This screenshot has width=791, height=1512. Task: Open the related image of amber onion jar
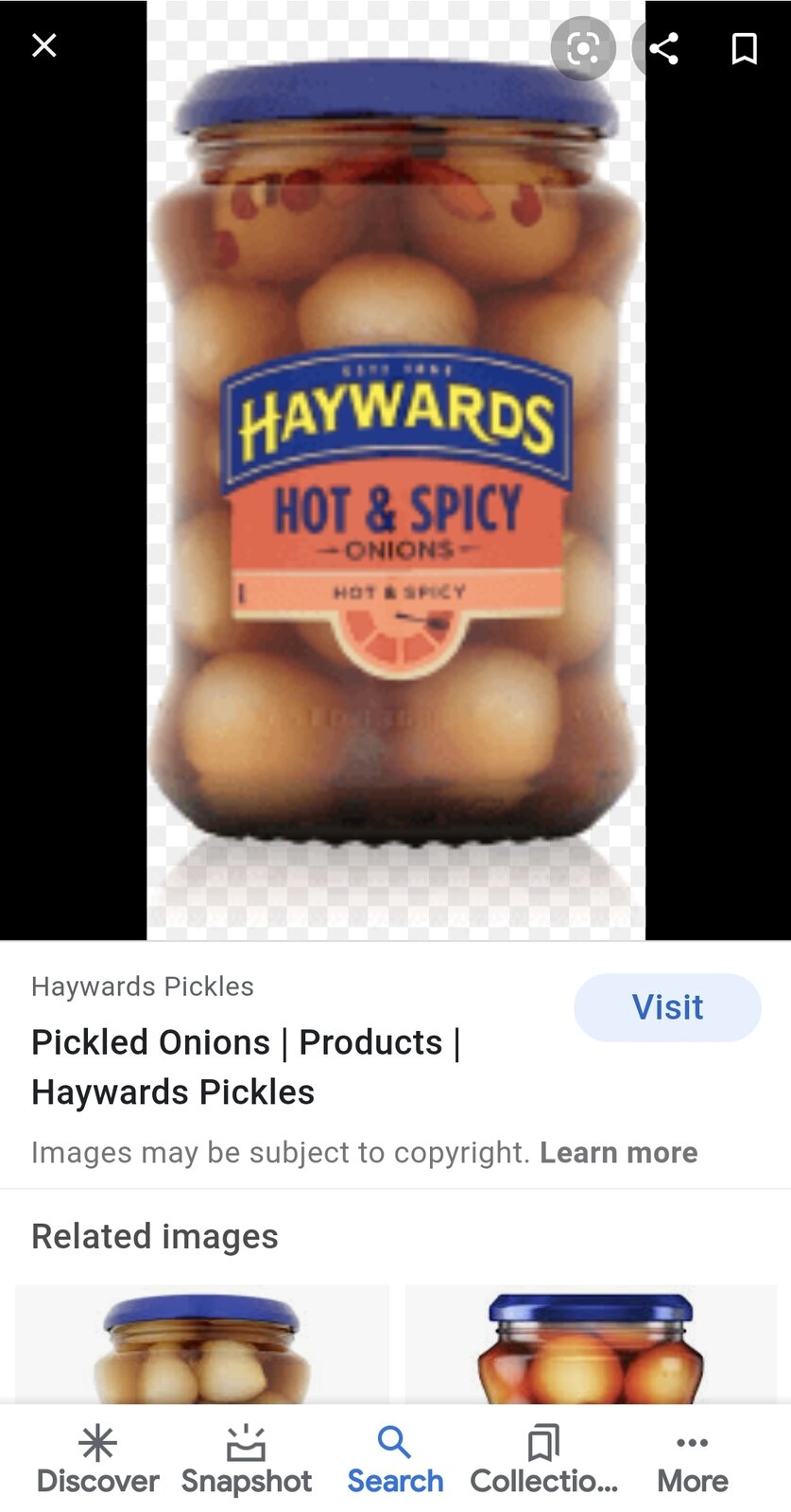click(x=591, y=1347)
